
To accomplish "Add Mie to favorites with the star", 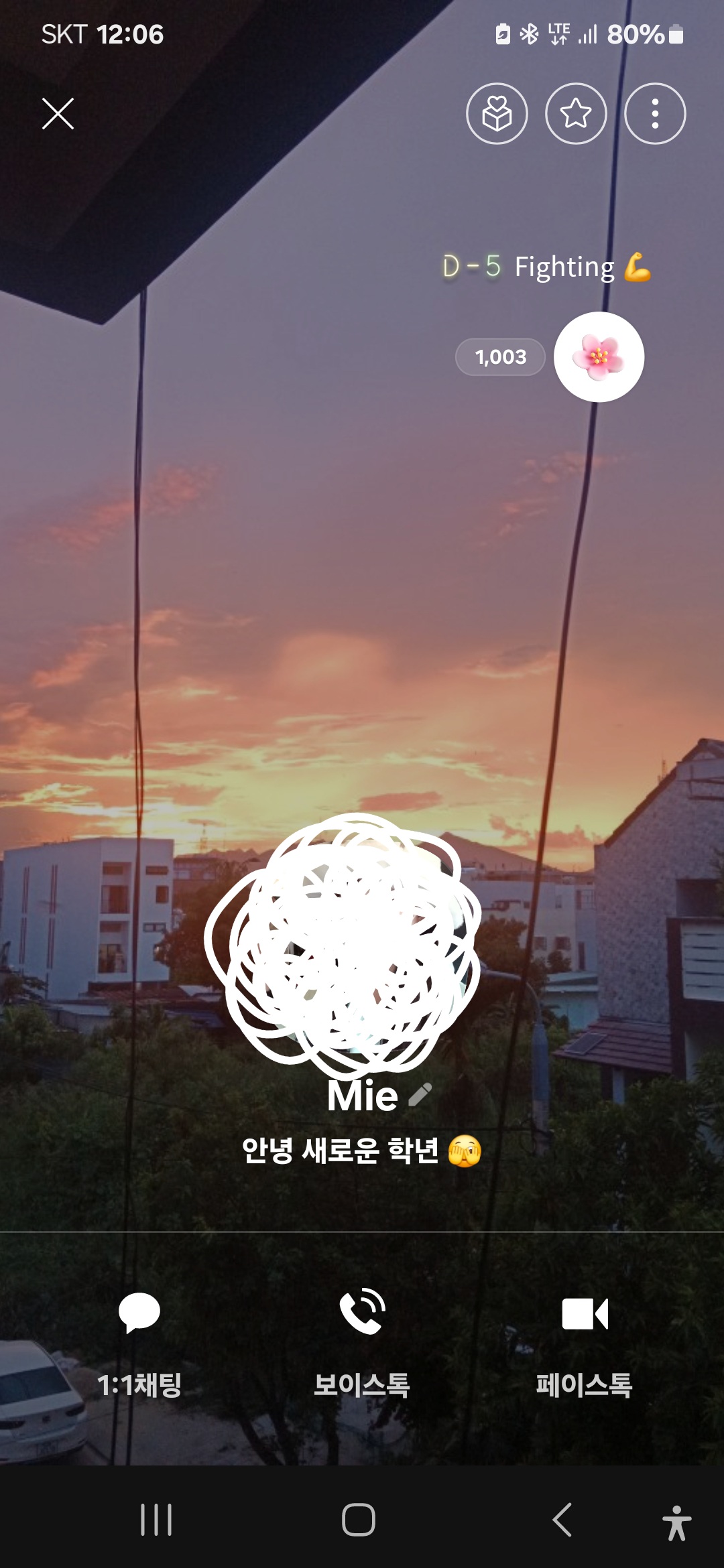I will point(576,114).
